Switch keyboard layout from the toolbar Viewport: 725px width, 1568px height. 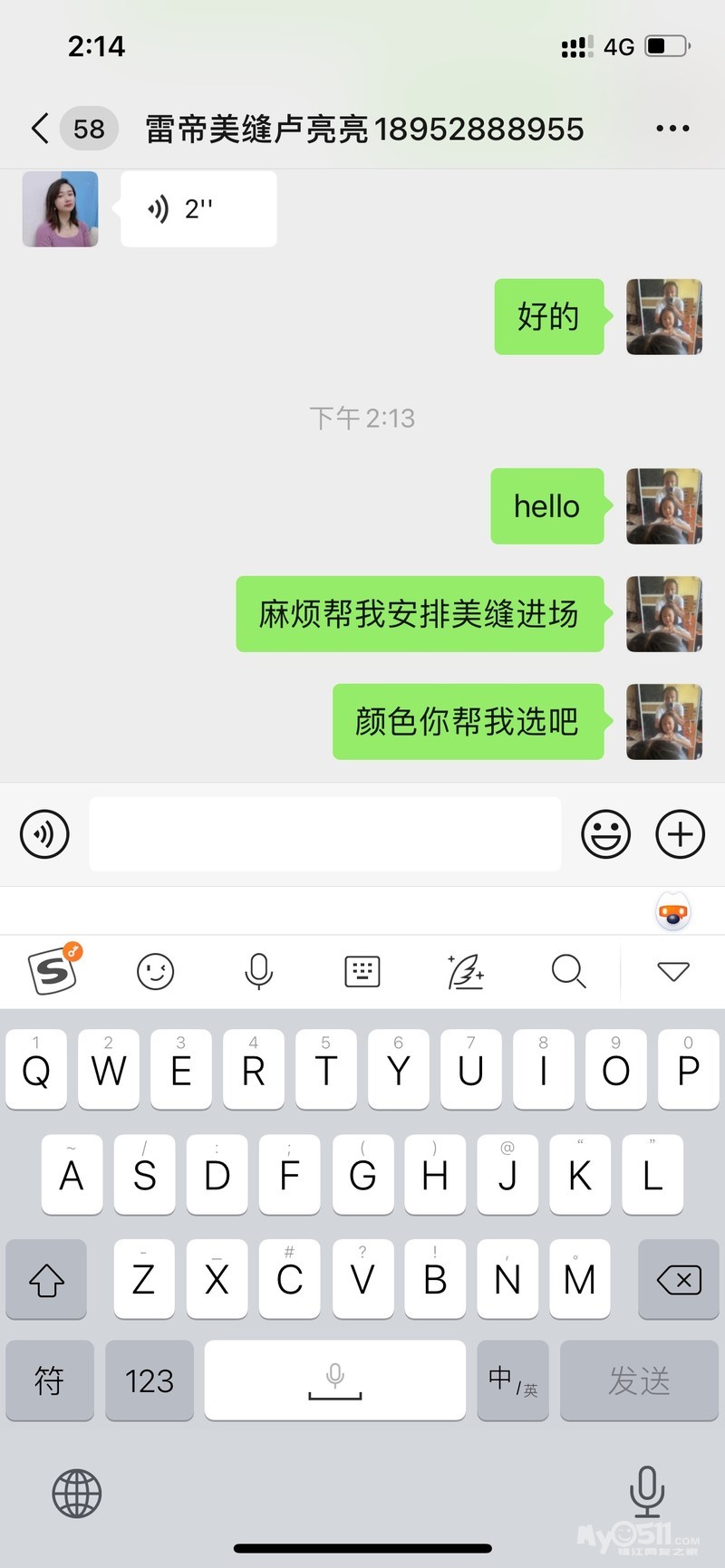362,972
